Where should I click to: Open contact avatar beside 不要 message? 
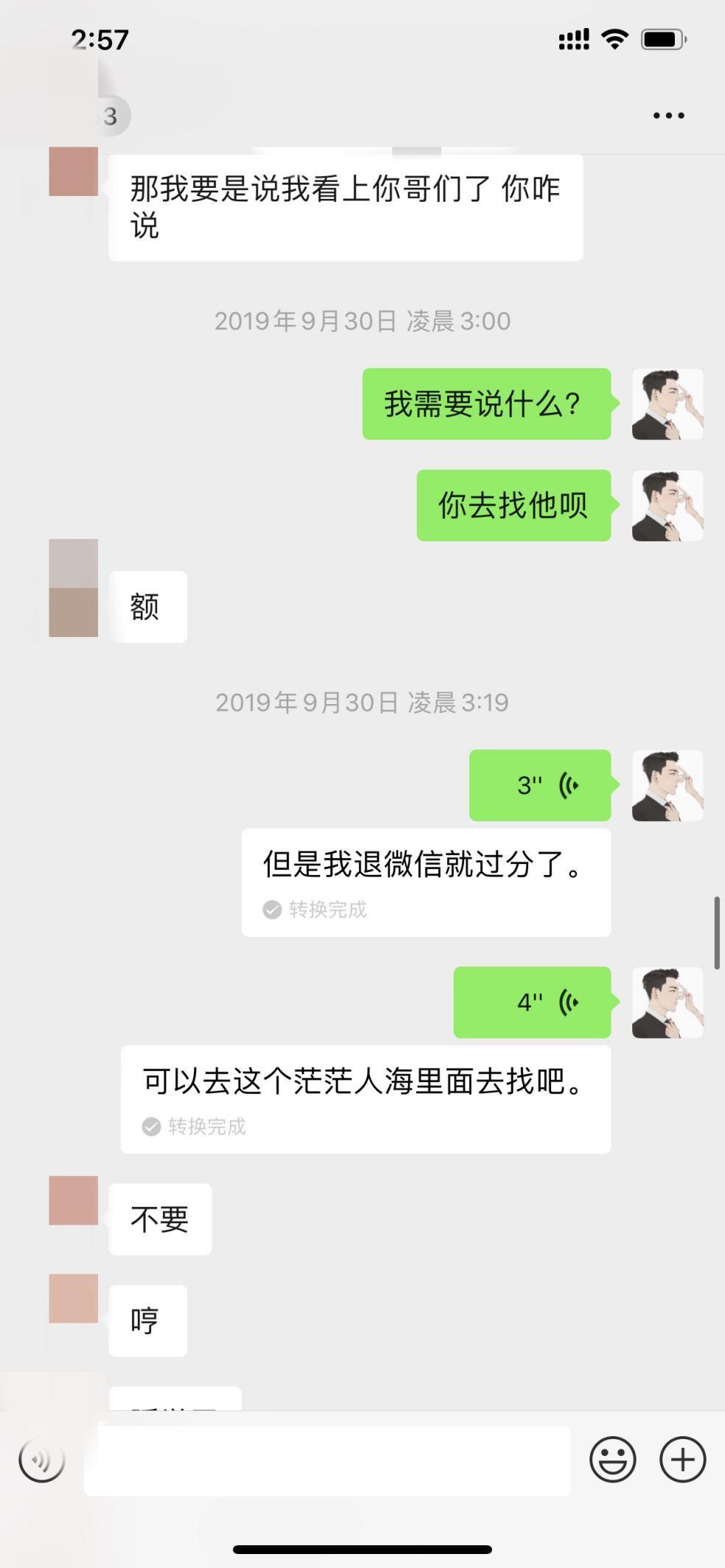coord(74,1200)
